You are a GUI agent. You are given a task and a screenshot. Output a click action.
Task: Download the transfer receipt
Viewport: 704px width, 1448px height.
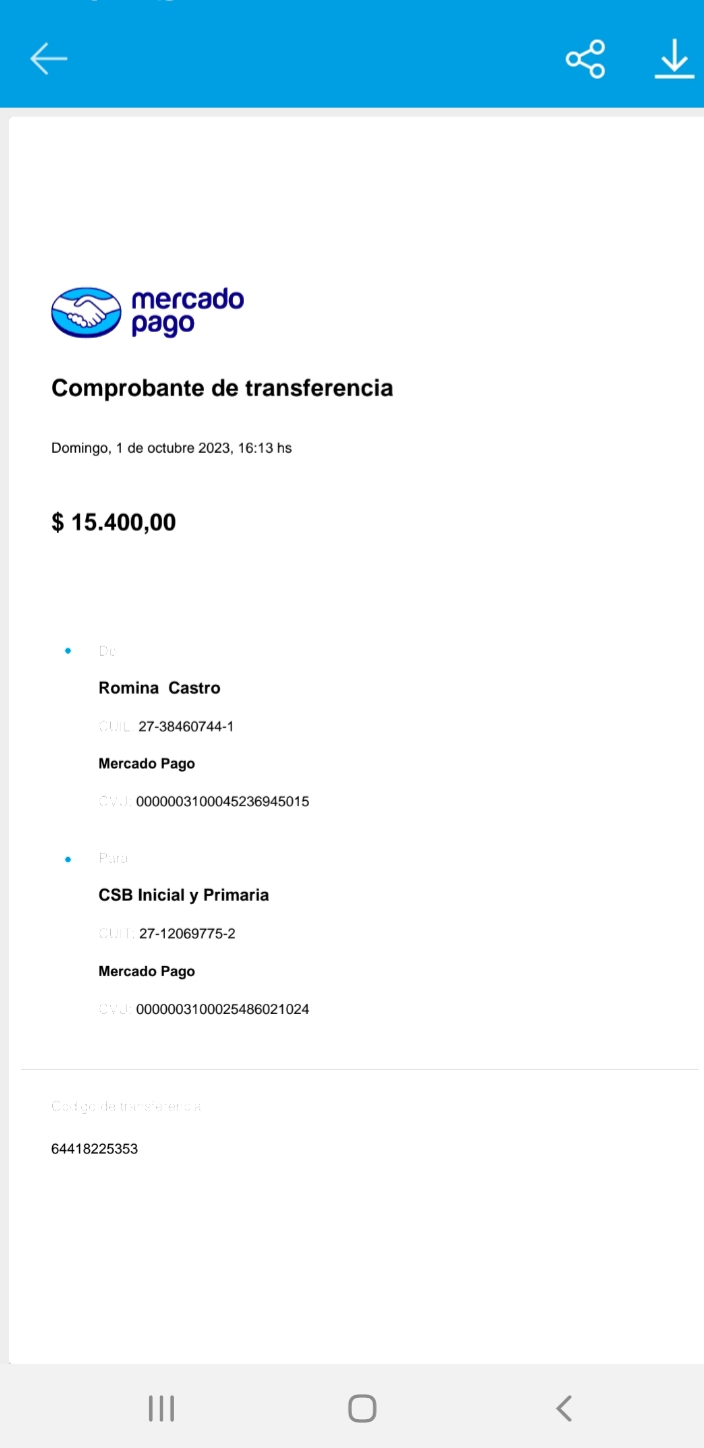point(674,59)
